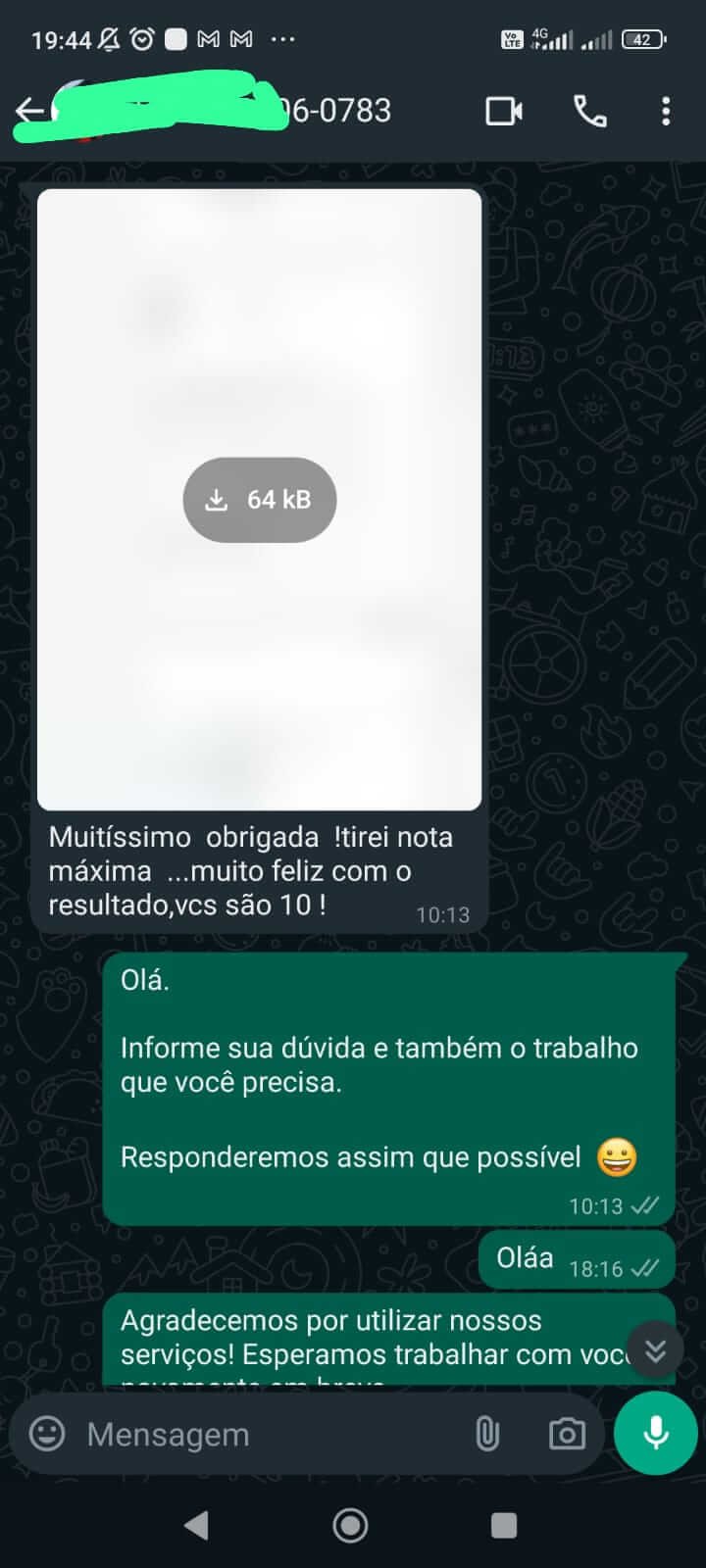Jump to latest messages with double-chevron button

pos(655,1350)
